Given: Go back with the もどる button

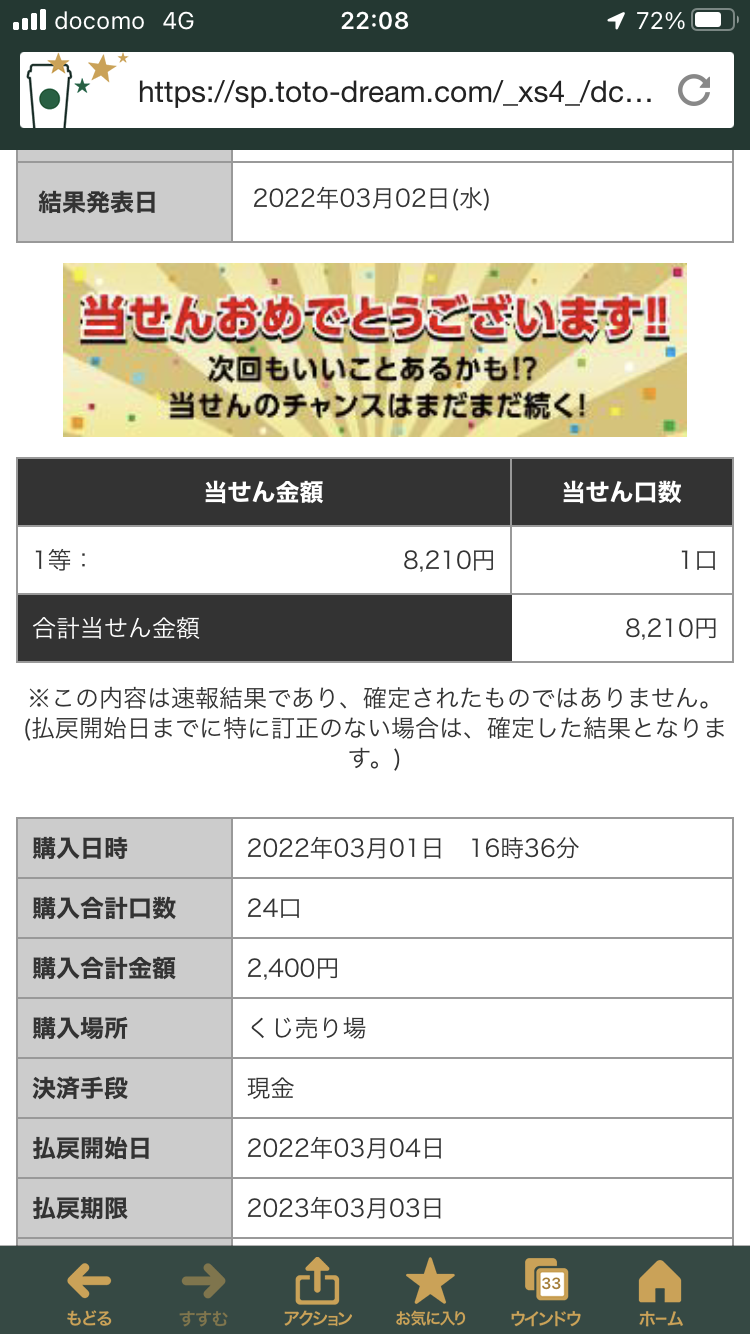Looking at the screenshot, I should click(x=89, y=1292).
